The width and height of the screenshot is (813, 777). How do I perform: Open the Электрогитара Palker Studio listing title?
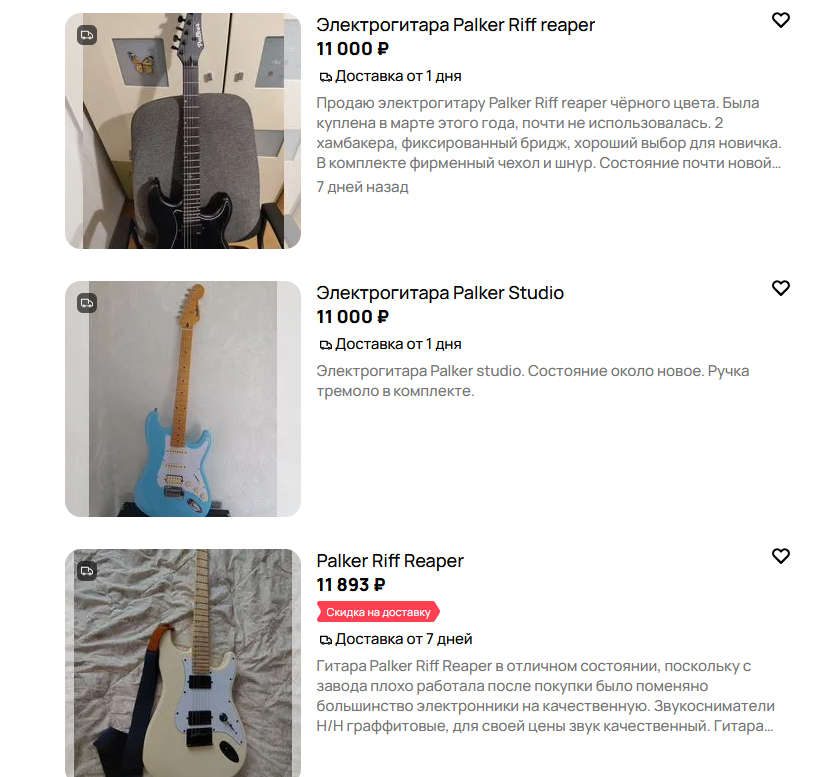coord(440,293)
